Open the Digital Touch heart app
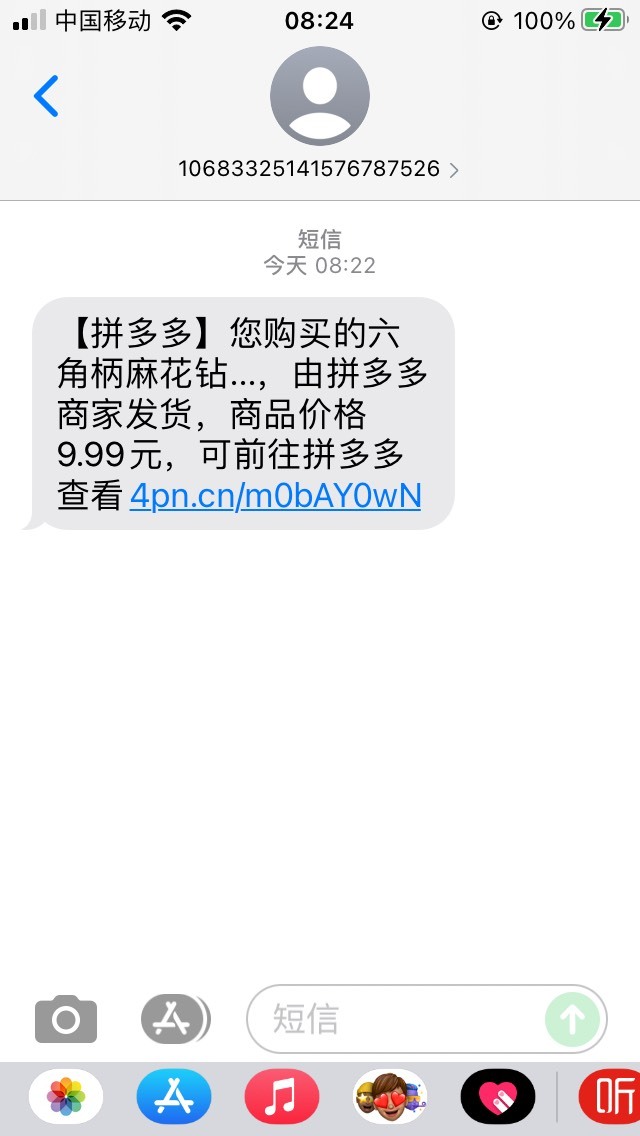 [498, 1096]
